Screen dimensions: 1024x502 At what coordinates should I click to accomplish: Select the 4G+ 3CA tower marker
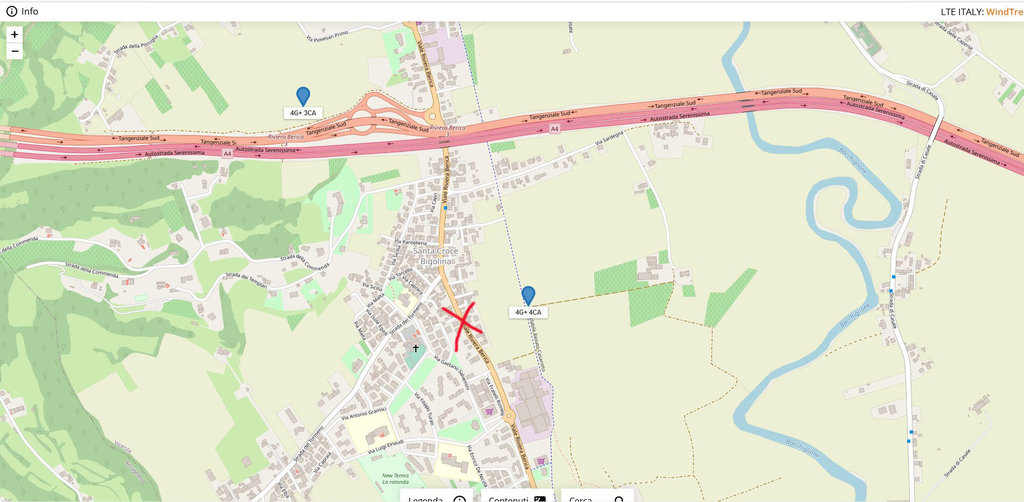[303, 96]
